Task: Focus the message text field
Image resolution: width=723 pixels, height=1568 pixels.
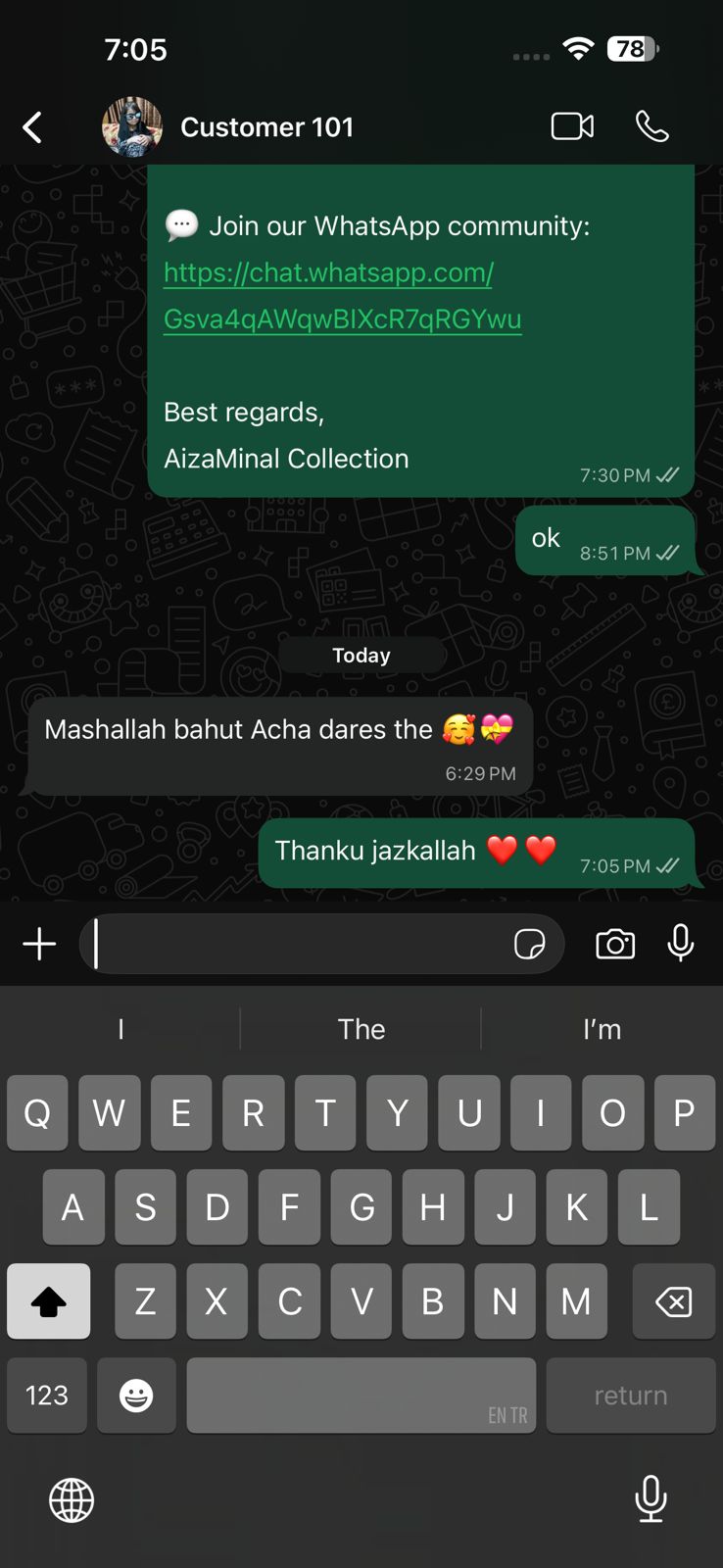Action: pos(294,945)
